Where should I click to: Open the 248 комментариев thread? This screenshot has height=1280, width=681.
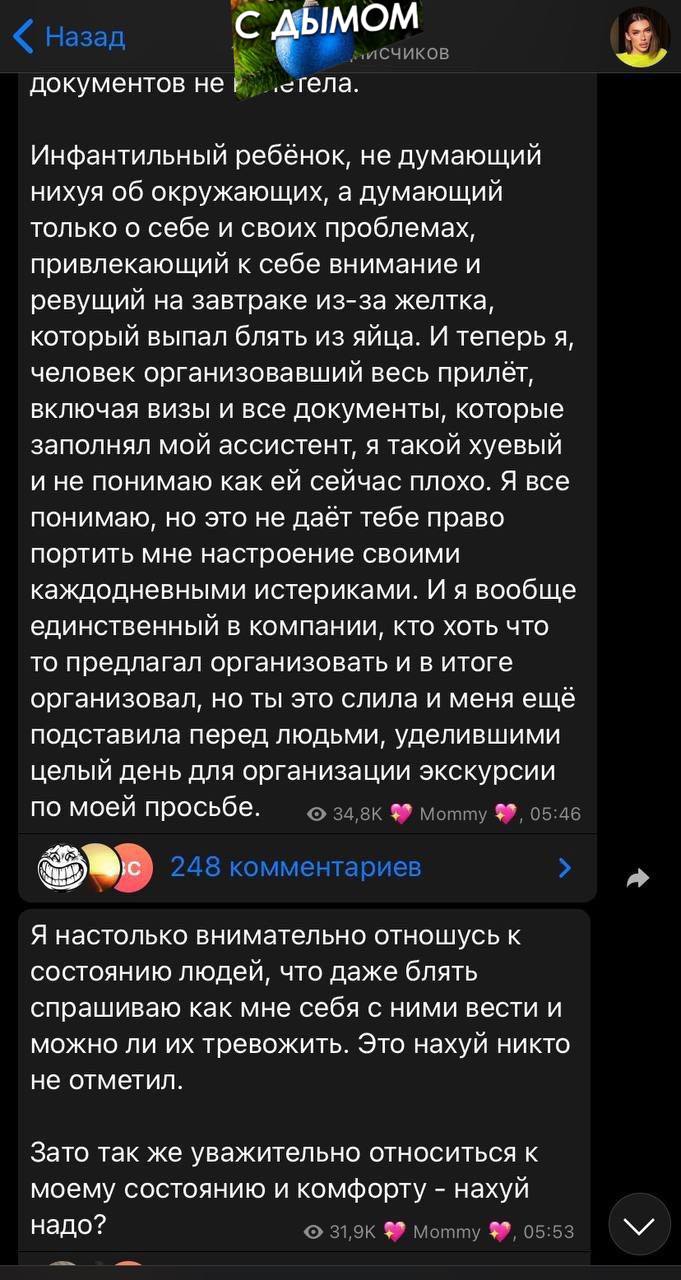pyautogui.click(x=296, y=867)
